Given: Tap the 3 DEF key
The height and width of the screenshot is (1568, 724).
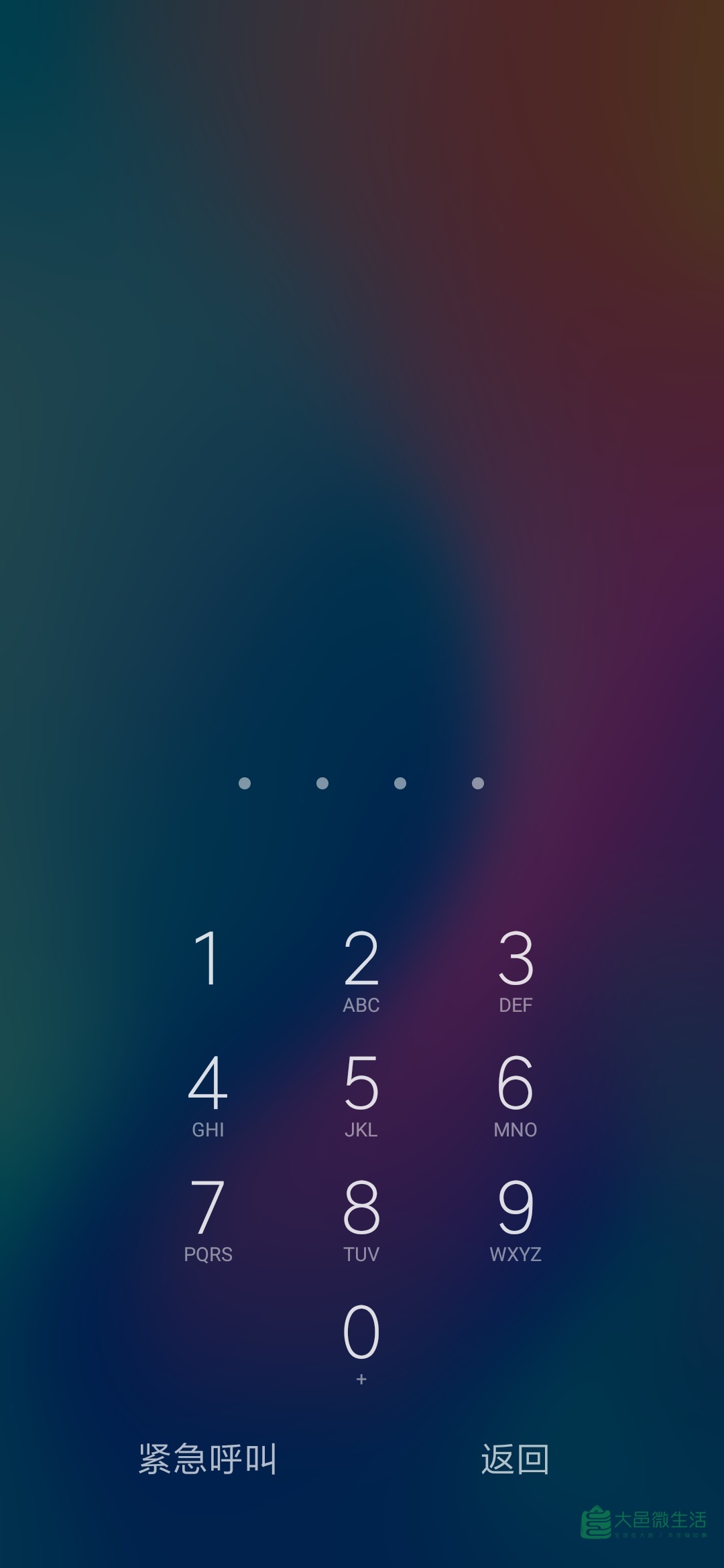Looking at the screenshot, I should 516,968.
